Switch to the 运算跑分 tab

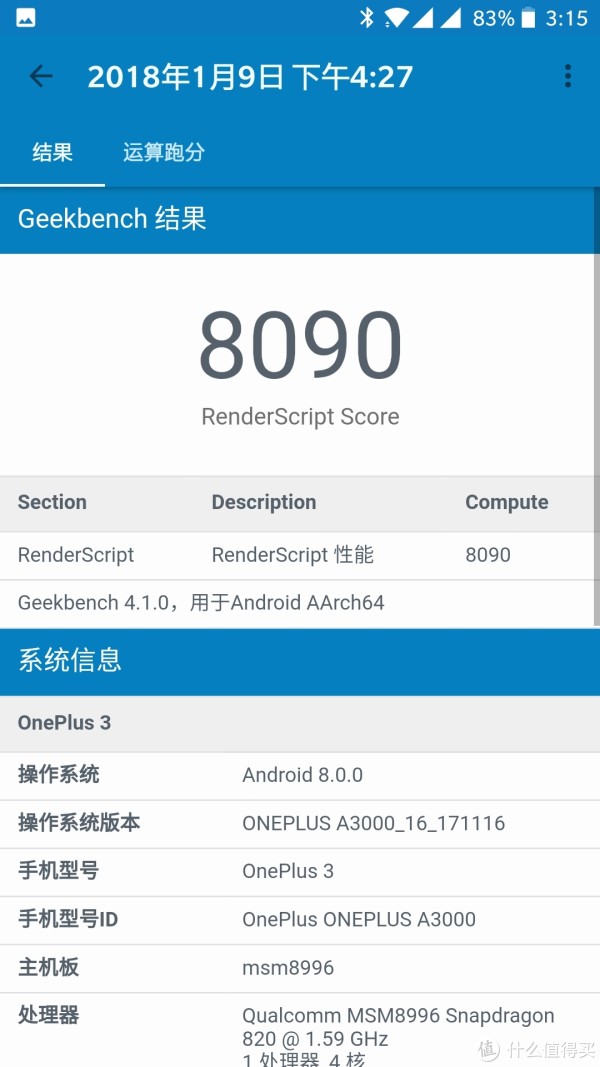(164, 152)
